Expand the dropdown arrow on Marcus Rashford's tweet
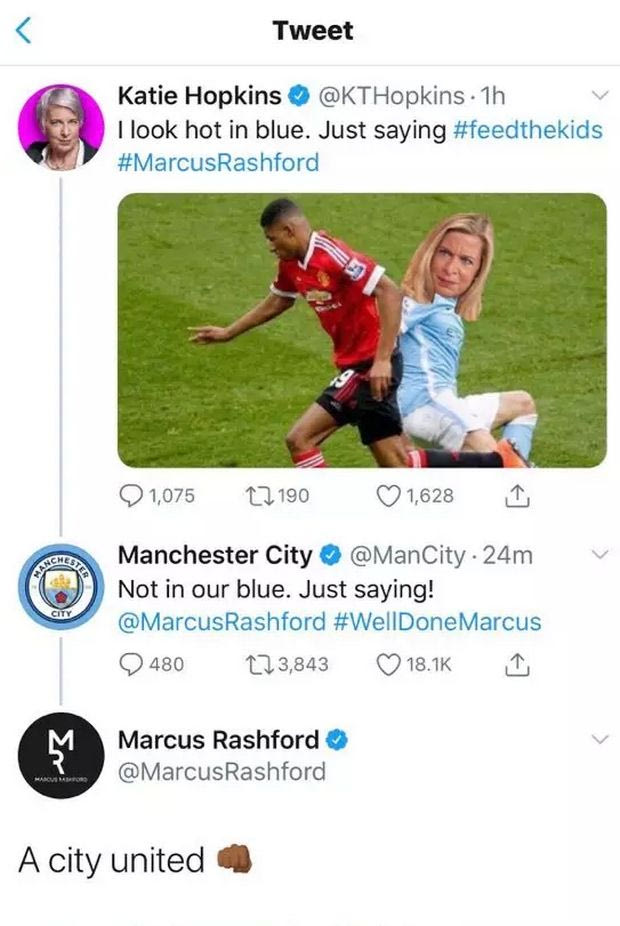 pyautogui.click(x=600, y=740)
